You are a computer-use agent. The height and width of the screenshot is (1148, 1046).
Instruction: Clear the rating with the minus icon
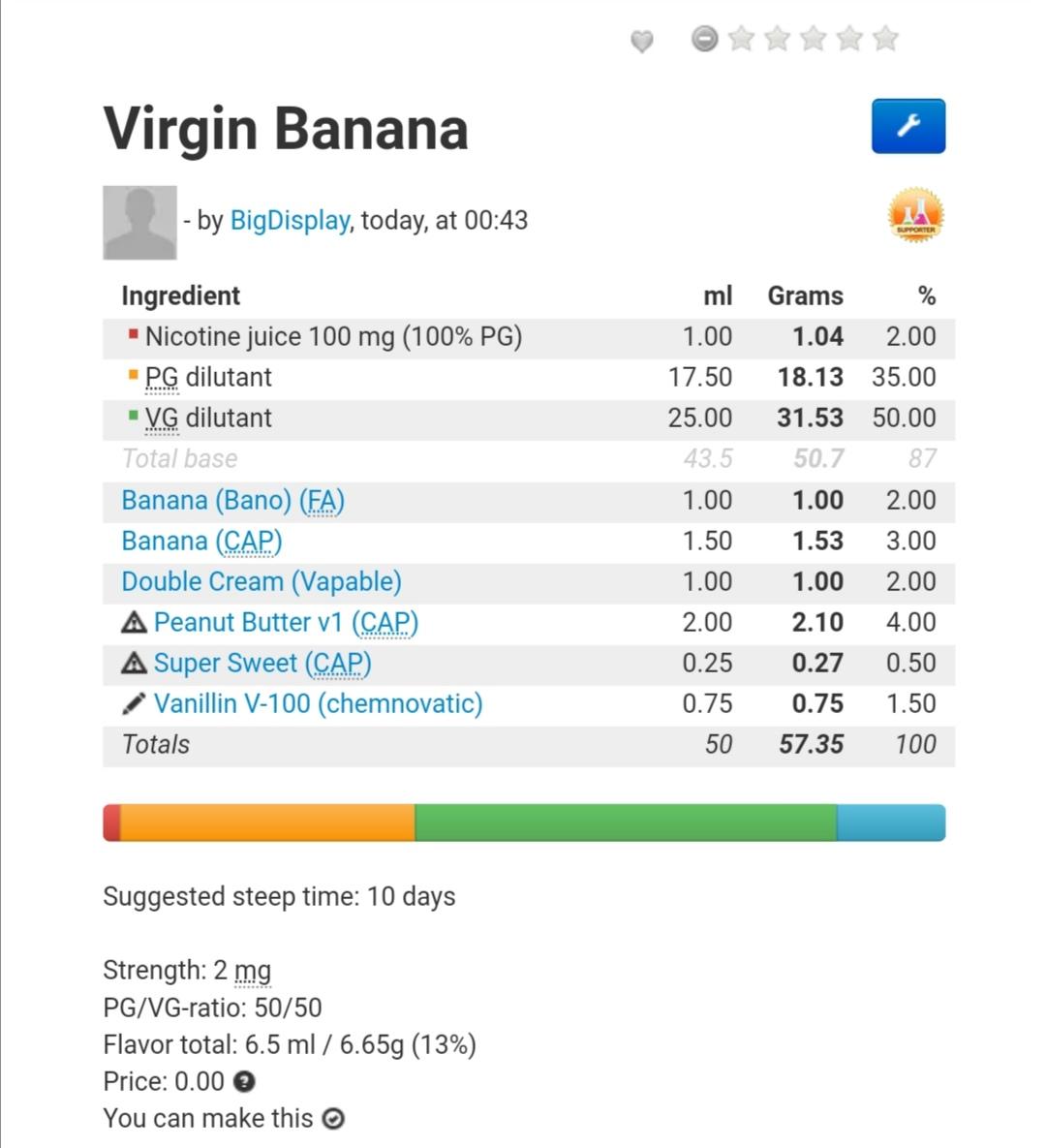pyautogui.click(x=705, y=39)
